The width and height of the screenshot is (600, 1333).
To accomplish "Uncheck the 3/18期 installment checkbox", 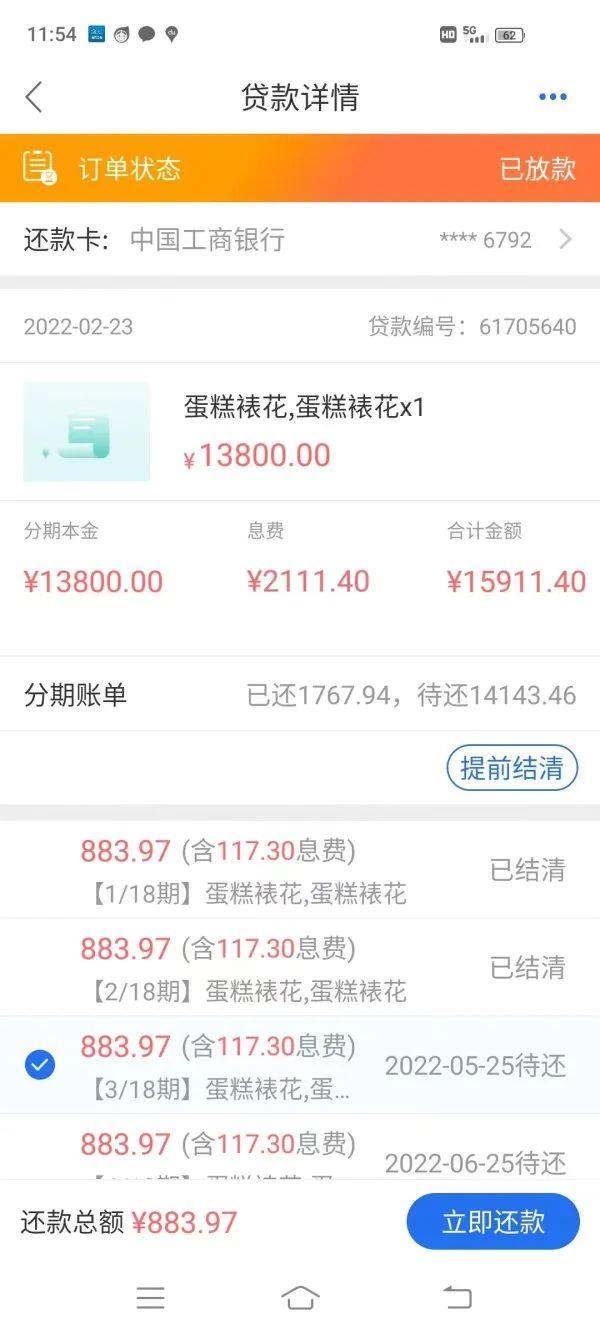I will (x=40, y=1066).
